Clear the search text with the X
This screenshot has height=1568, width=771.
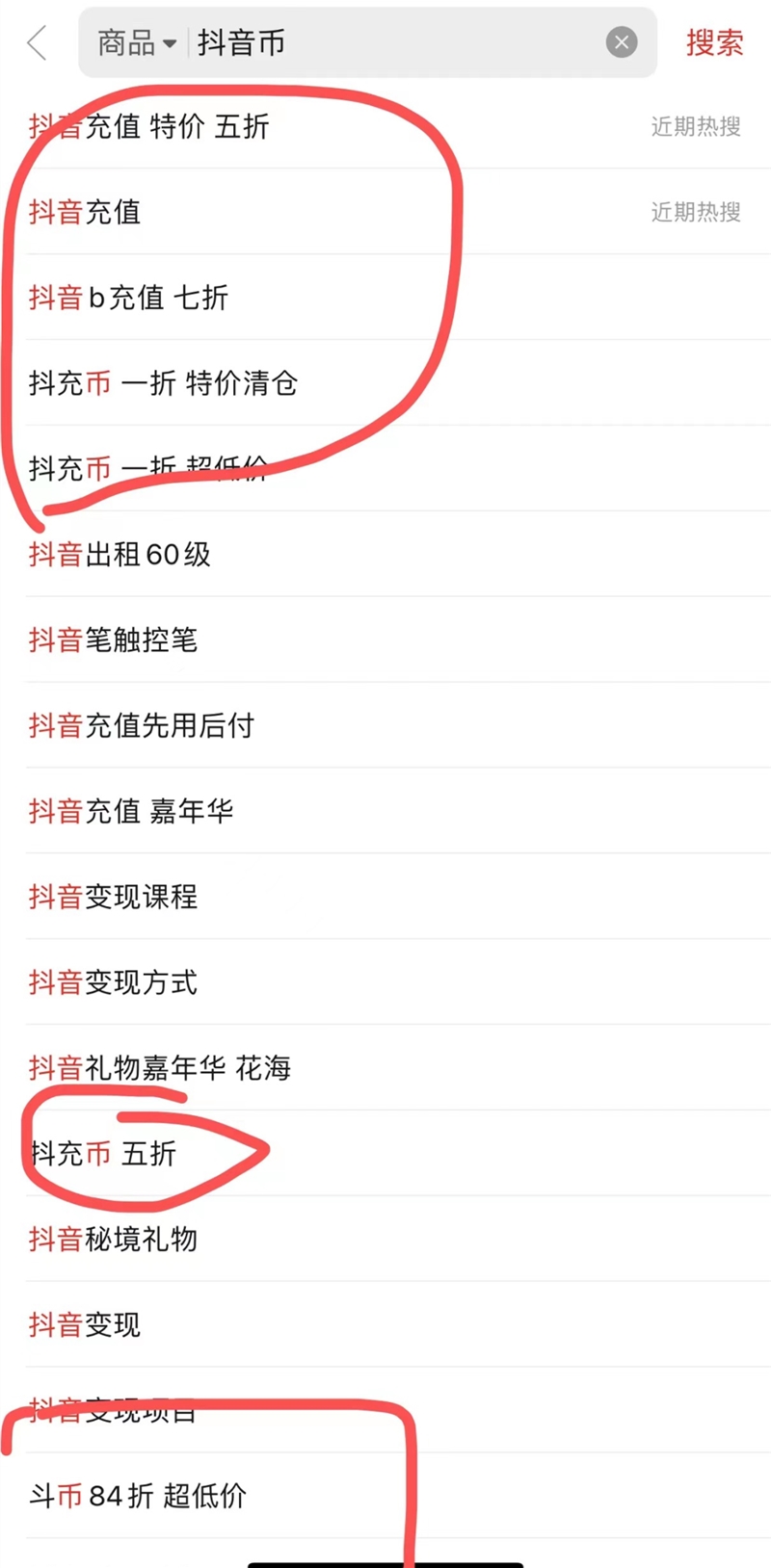(x=622, y=42)
